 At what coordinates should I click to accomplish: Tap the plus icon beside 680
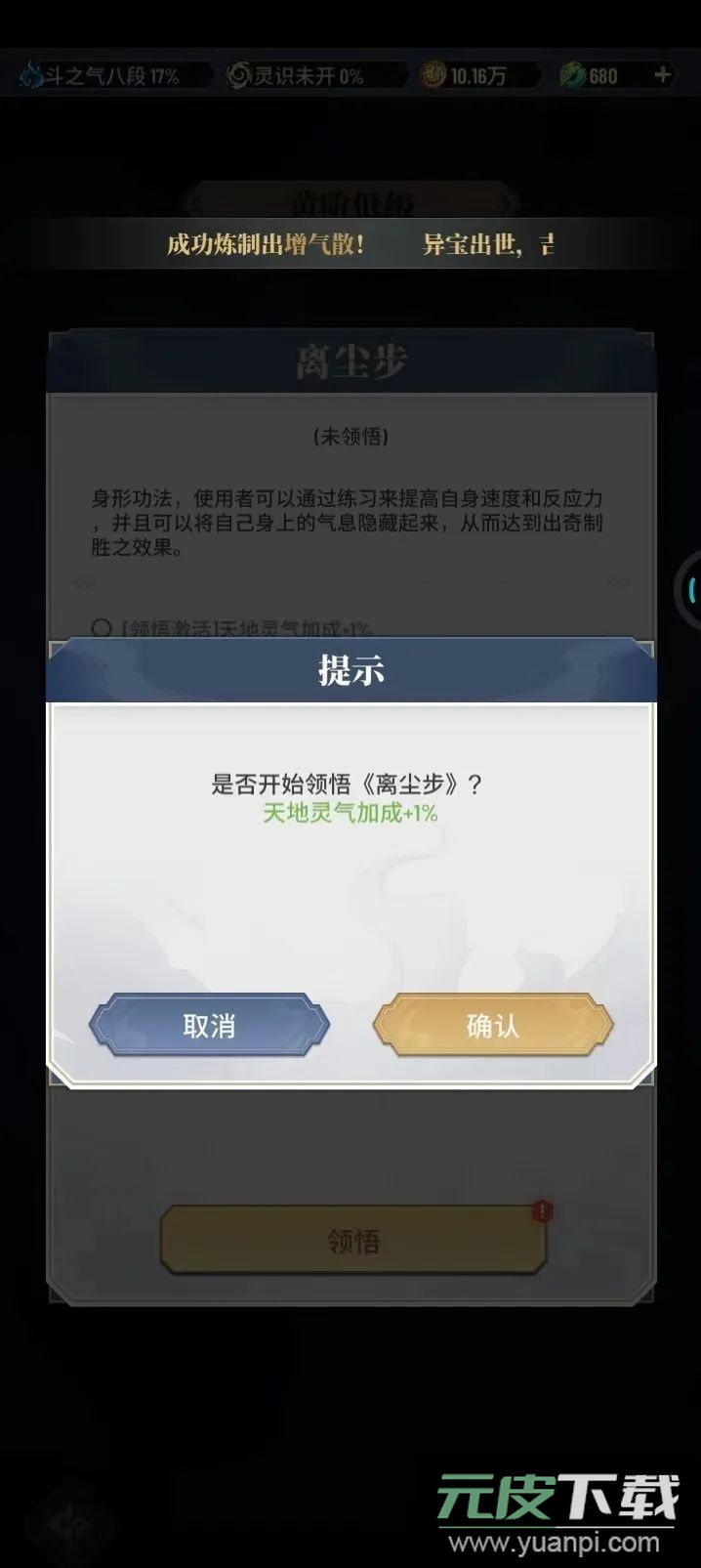click(x=662, y=75)
